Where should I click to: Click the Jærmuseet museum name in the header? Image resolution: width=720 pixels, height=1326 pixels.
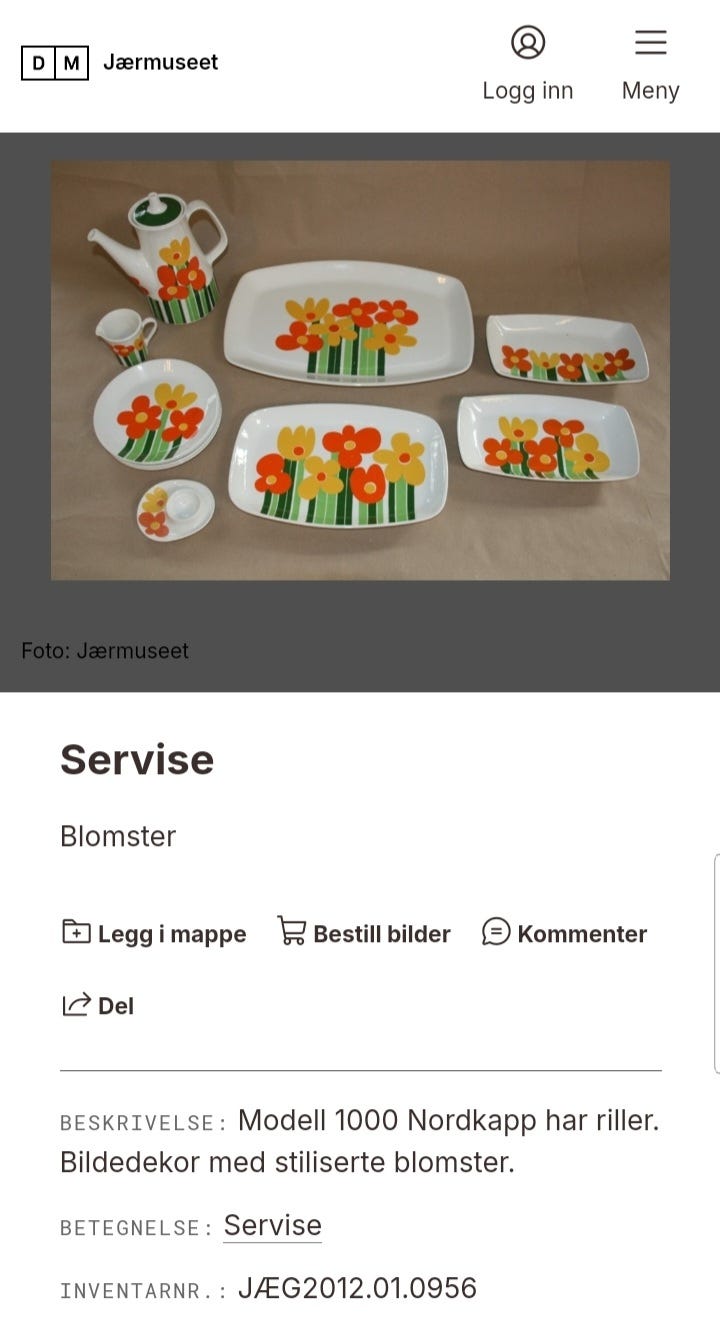[x=159, y=62]
